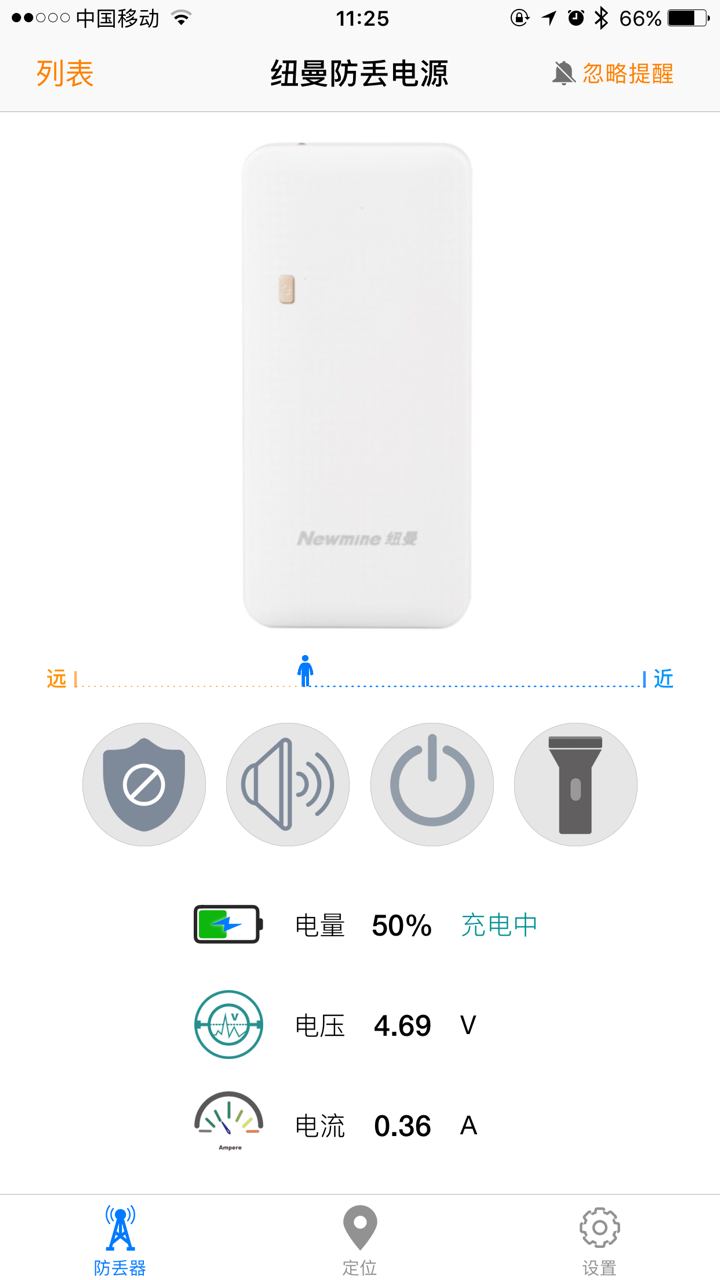The width and height of the screenshot is (720, 1280).
Task: Select the 防丢器 anti-loss device tab
Action: [x=119, y=1237]
